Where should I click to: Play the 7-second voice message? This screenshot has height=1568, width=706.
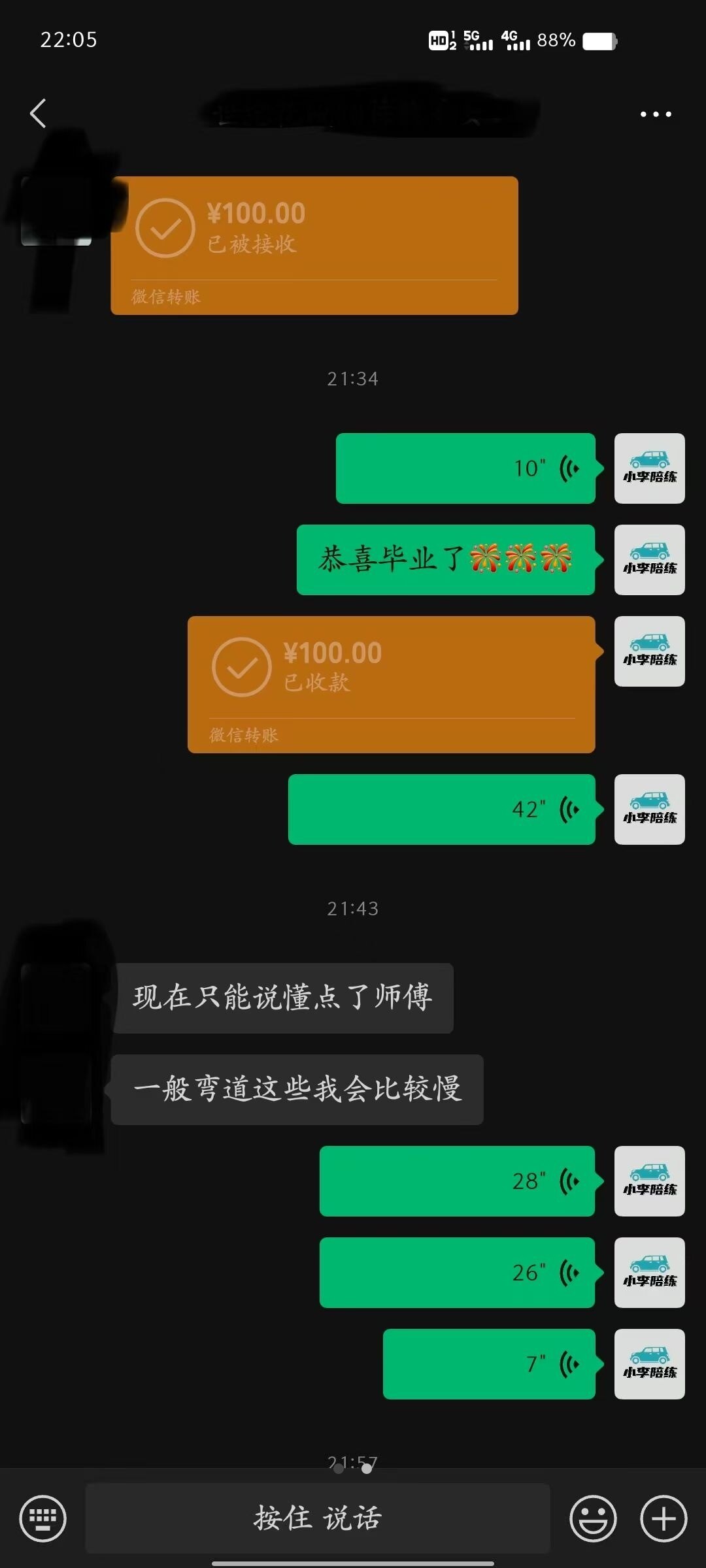tap(488, 1364)
